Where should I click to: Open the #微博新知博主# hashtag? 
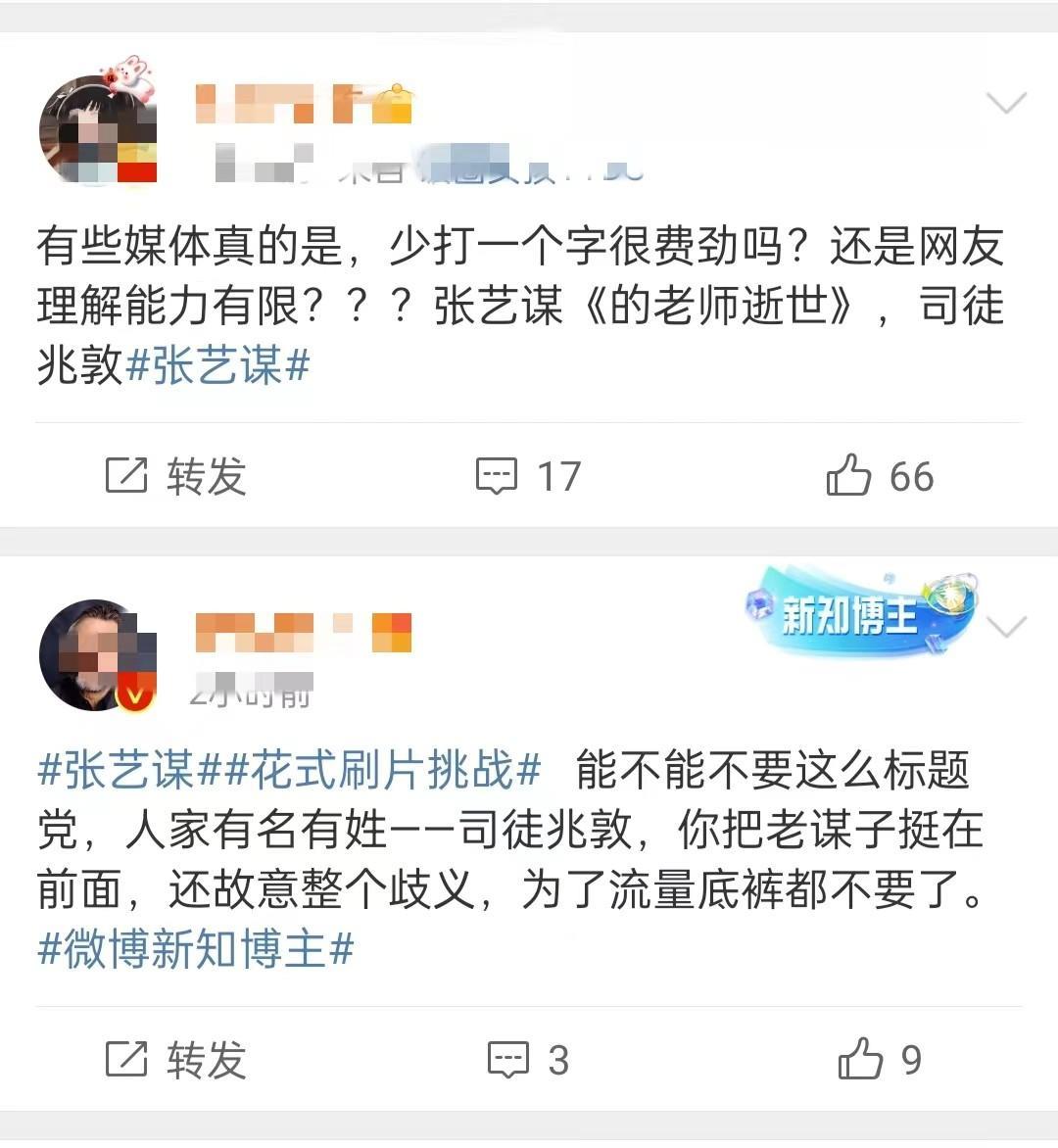[x=195, y=949]
